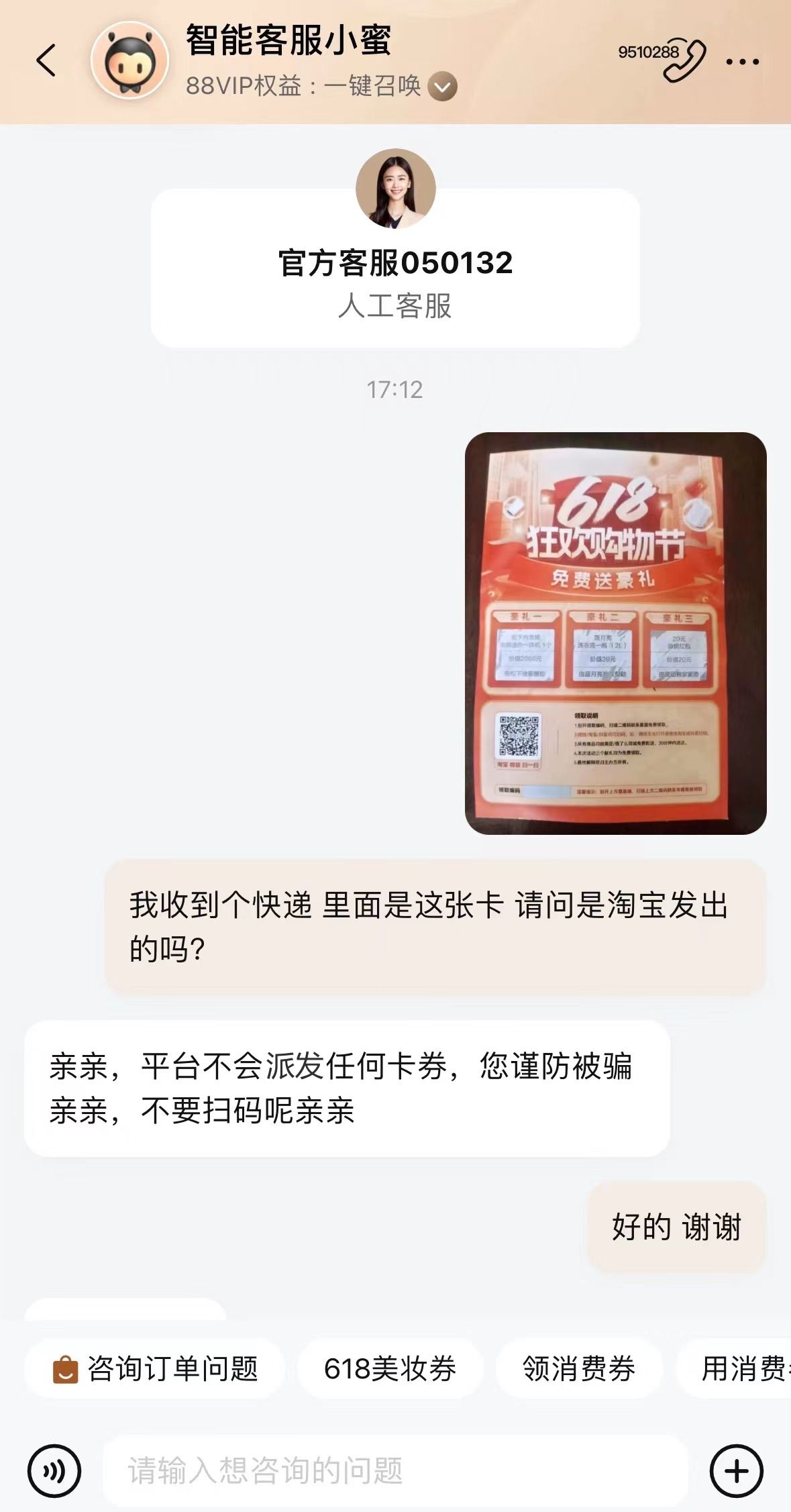The width and height of the screenshot is (791, 1512).
Task: Expand the 88VIP权益 dropdown
Action: (443, 87)
